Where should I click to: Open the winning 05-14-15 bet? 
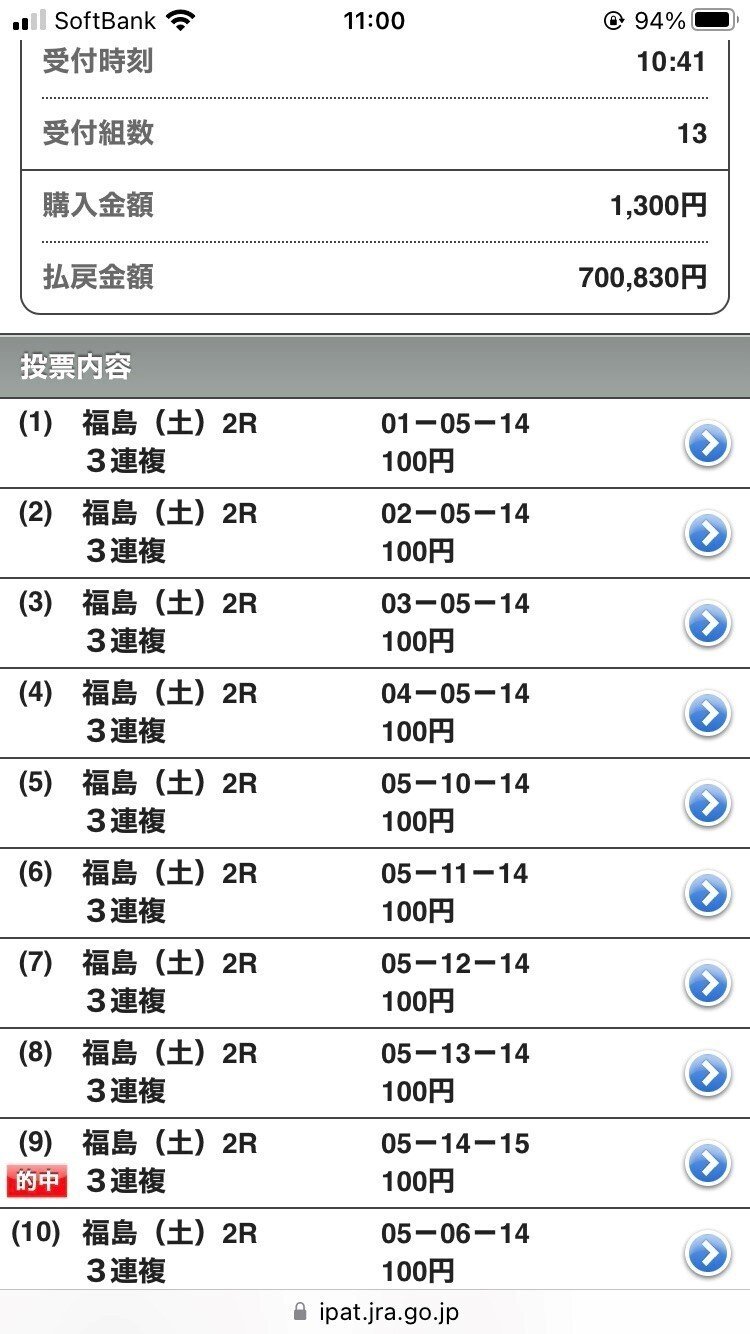point(375,1163)
